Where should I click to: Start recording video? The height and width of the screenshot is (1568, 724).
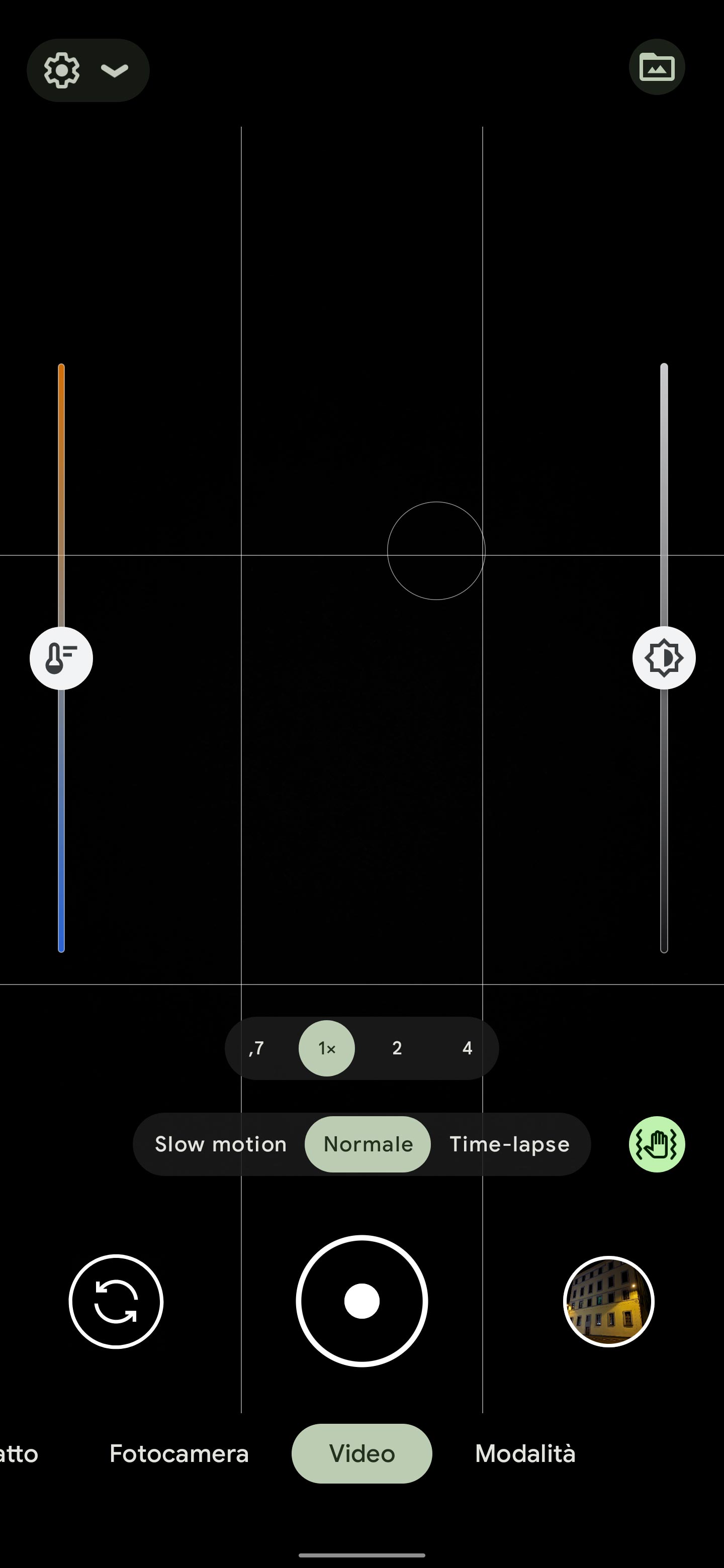tap(361, 1302)
